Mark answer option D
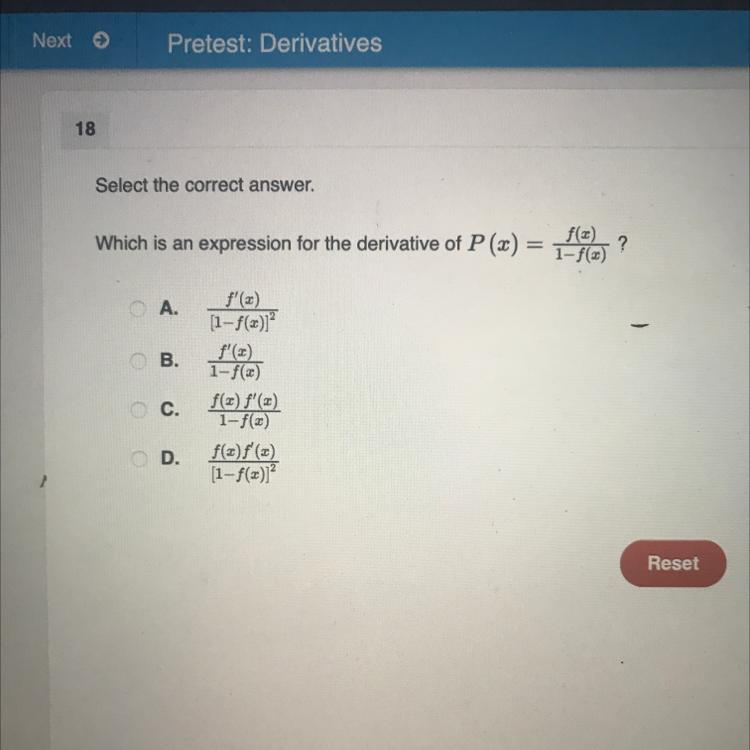This screenshot has height=750, width=750. click(141, 458)
